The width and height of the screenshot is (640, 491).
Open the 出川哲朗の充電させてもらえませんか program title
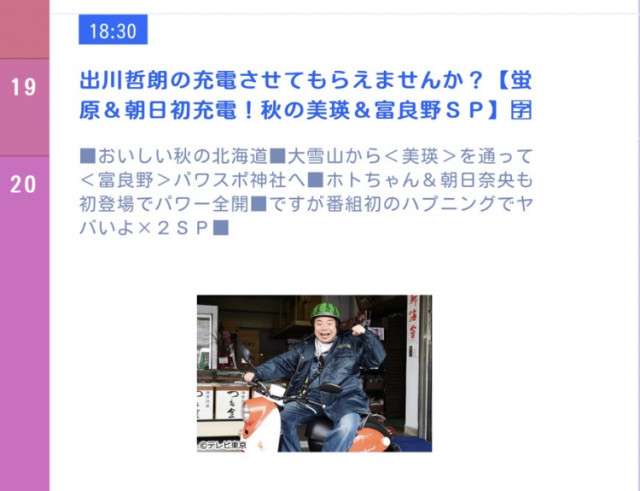coord(305,94)
